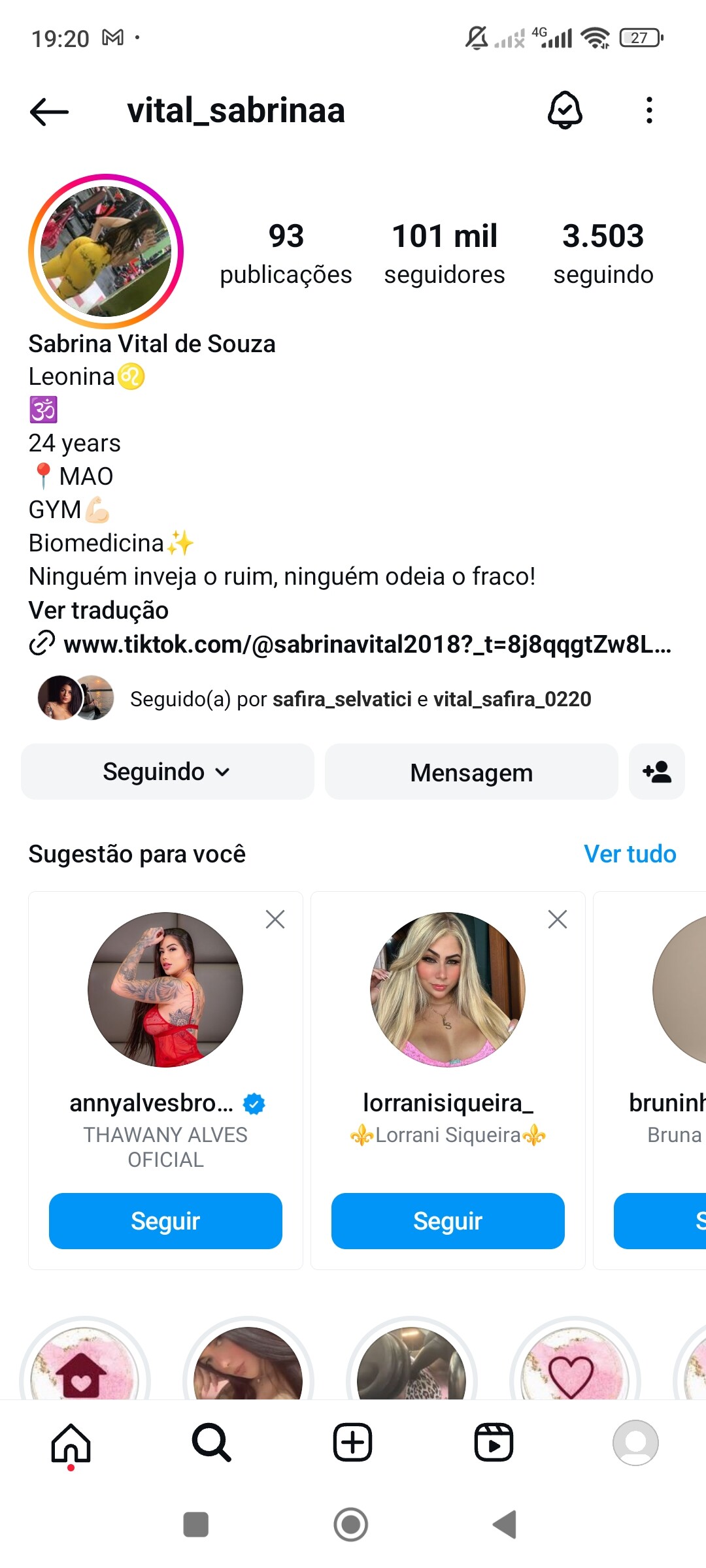
Task: Follow the annyalvesbro account
Action: point(165,1221)
